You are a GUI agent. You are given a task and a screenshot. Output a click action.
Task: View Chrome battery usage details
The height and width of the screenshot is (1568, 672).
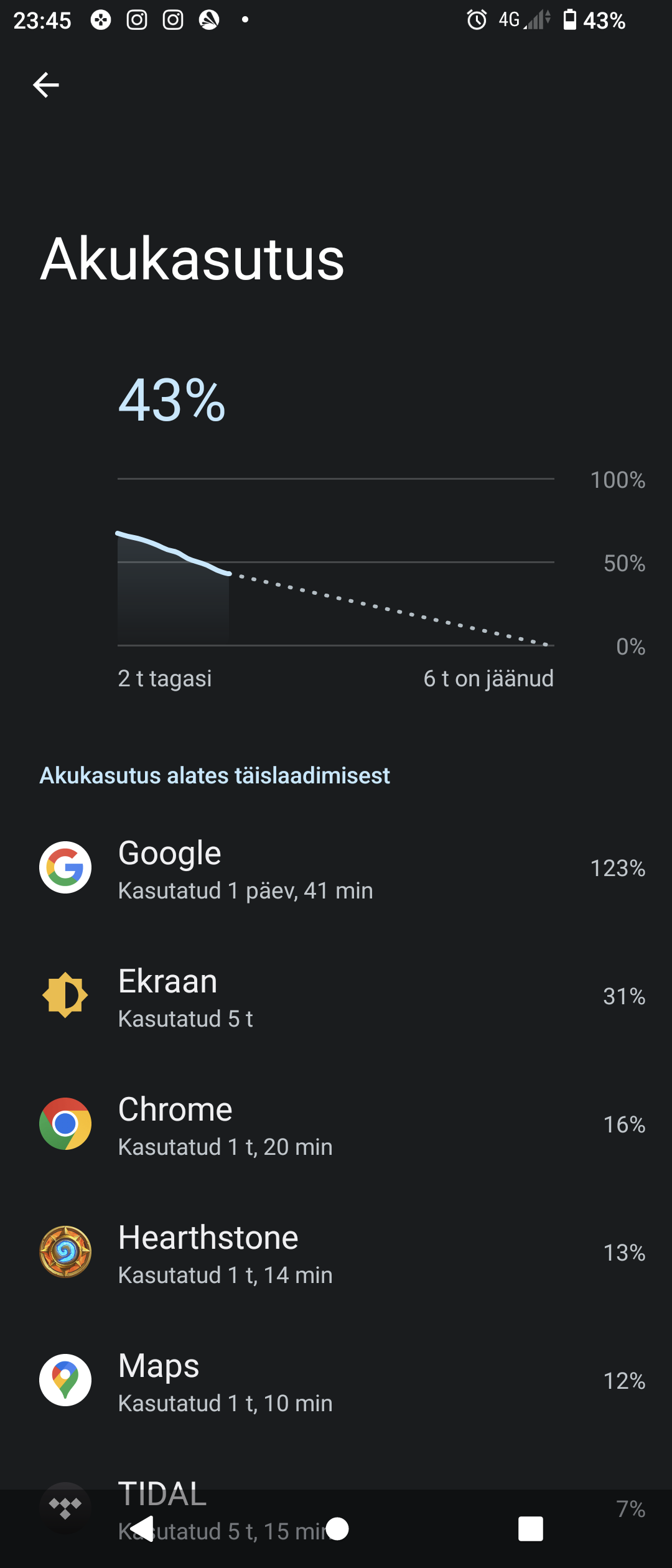(x=336, y=1125)
